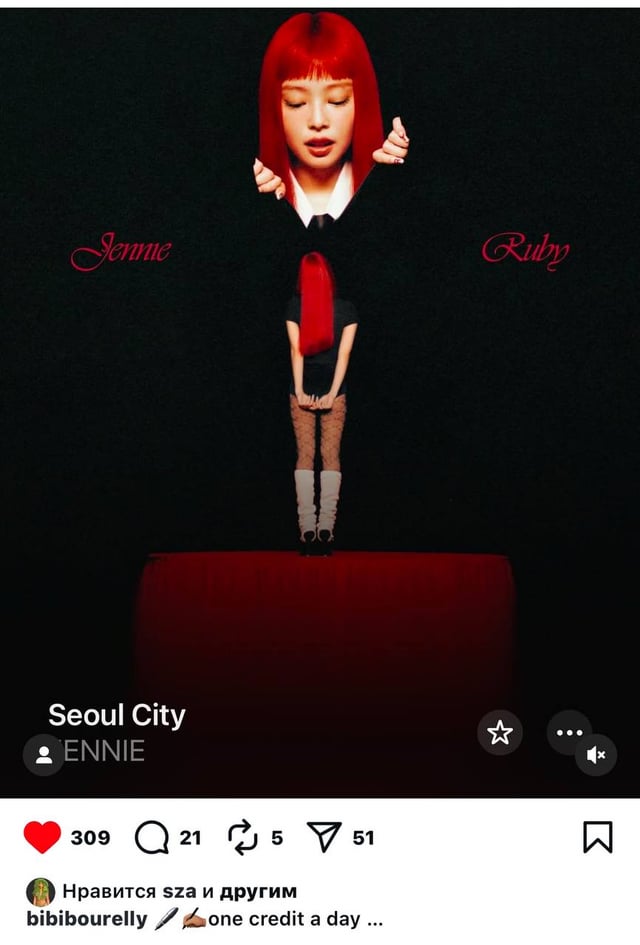The width and height of the screenshot is (640, 945).
Task: Open the Seoul City audio track
Action: pyautogui.click(x=116, y=716)
